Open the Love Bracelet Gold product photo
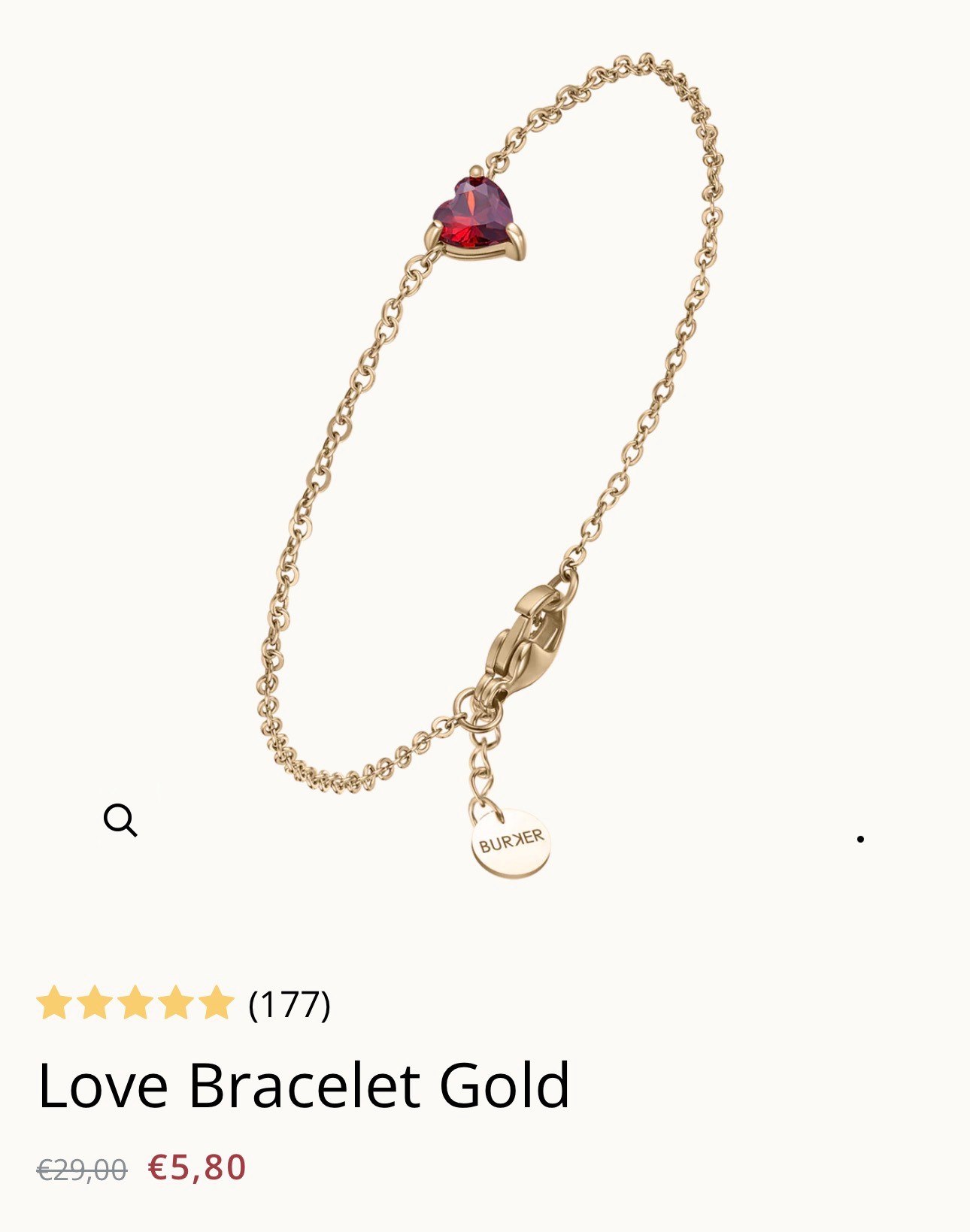Screen dimensions: 970x1232 coord(489,451)
